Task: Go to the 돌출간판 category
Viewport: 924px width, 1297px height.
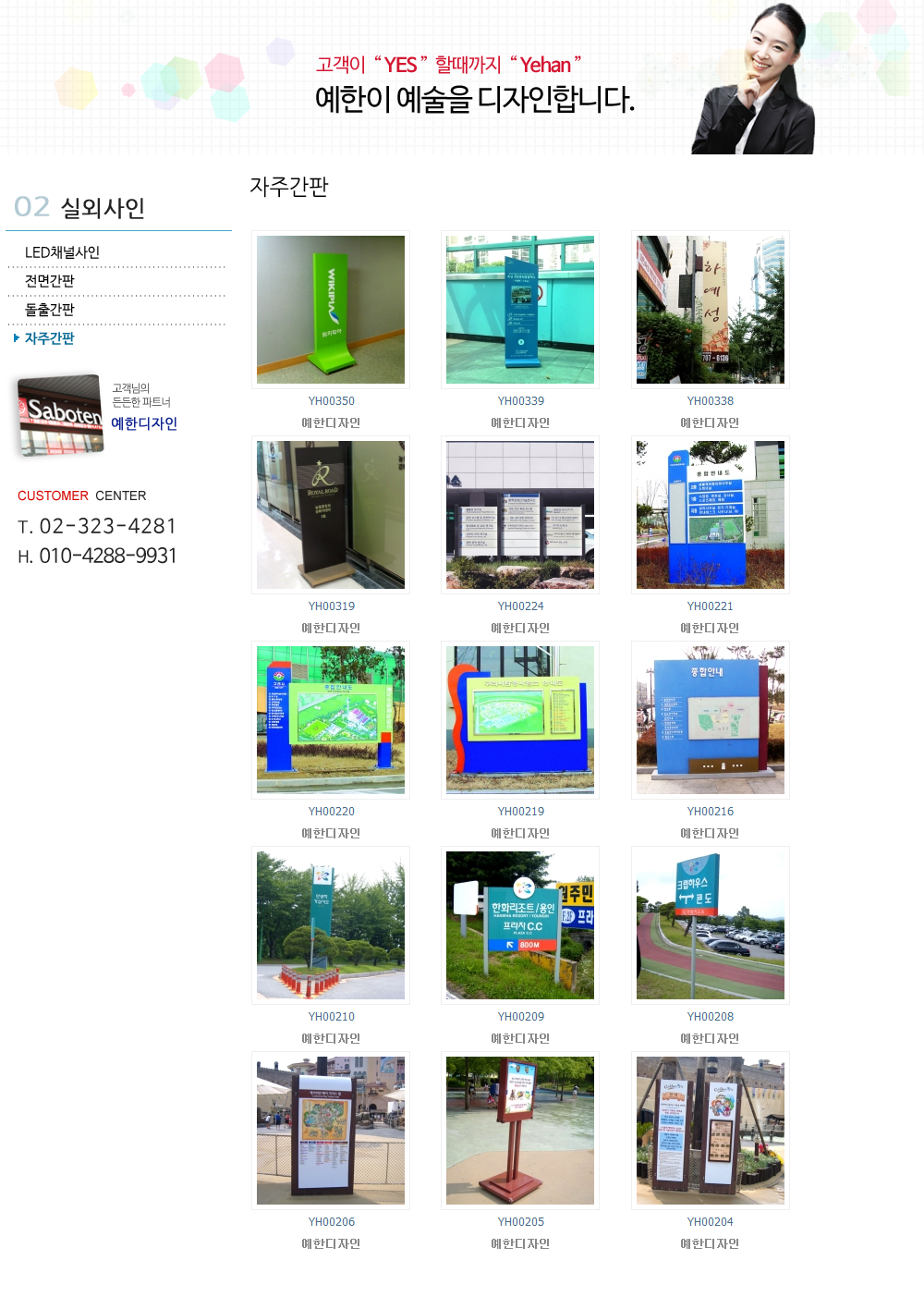Action: [50, 310]
